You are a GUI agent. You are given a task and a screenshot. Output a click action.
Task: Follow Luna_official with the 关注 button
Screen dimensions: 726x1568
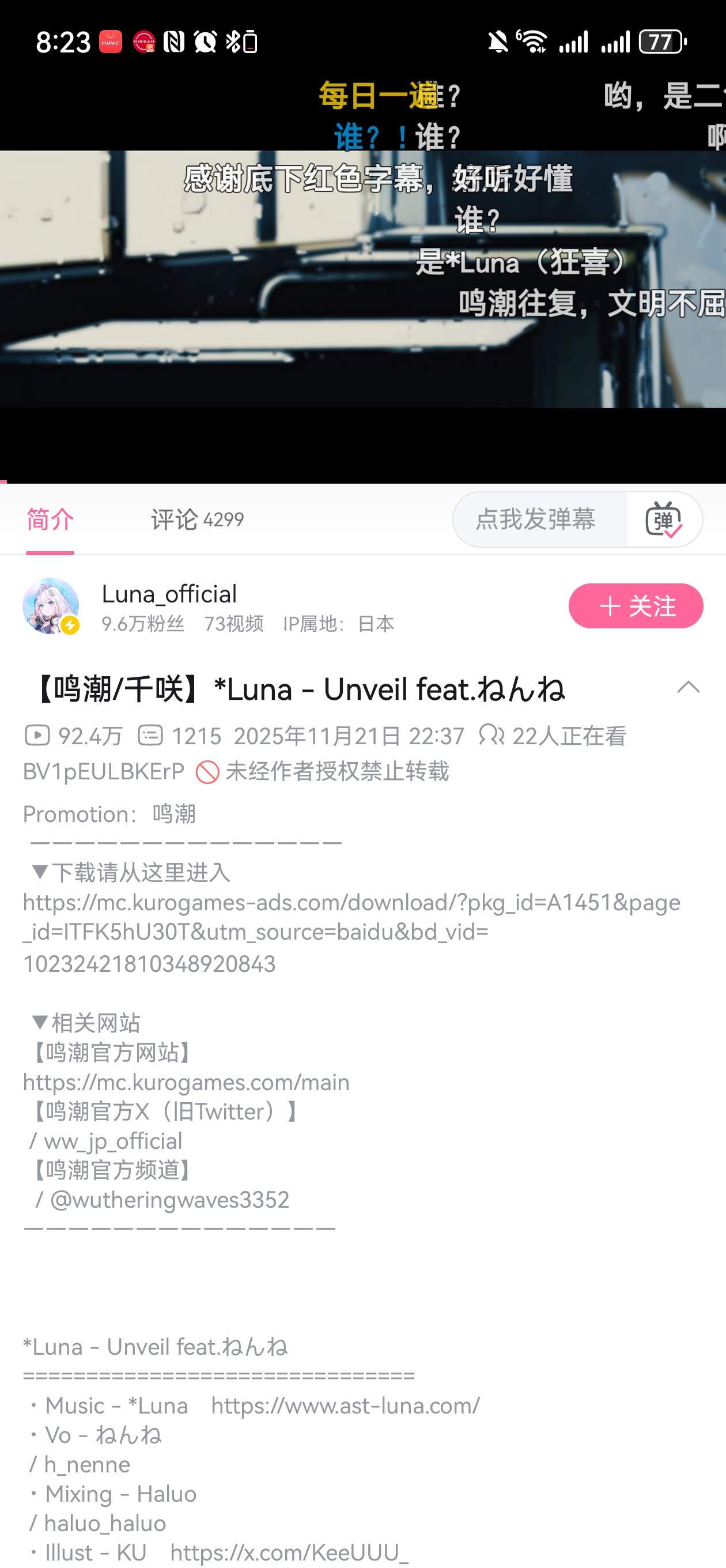[x=636, y=606]
